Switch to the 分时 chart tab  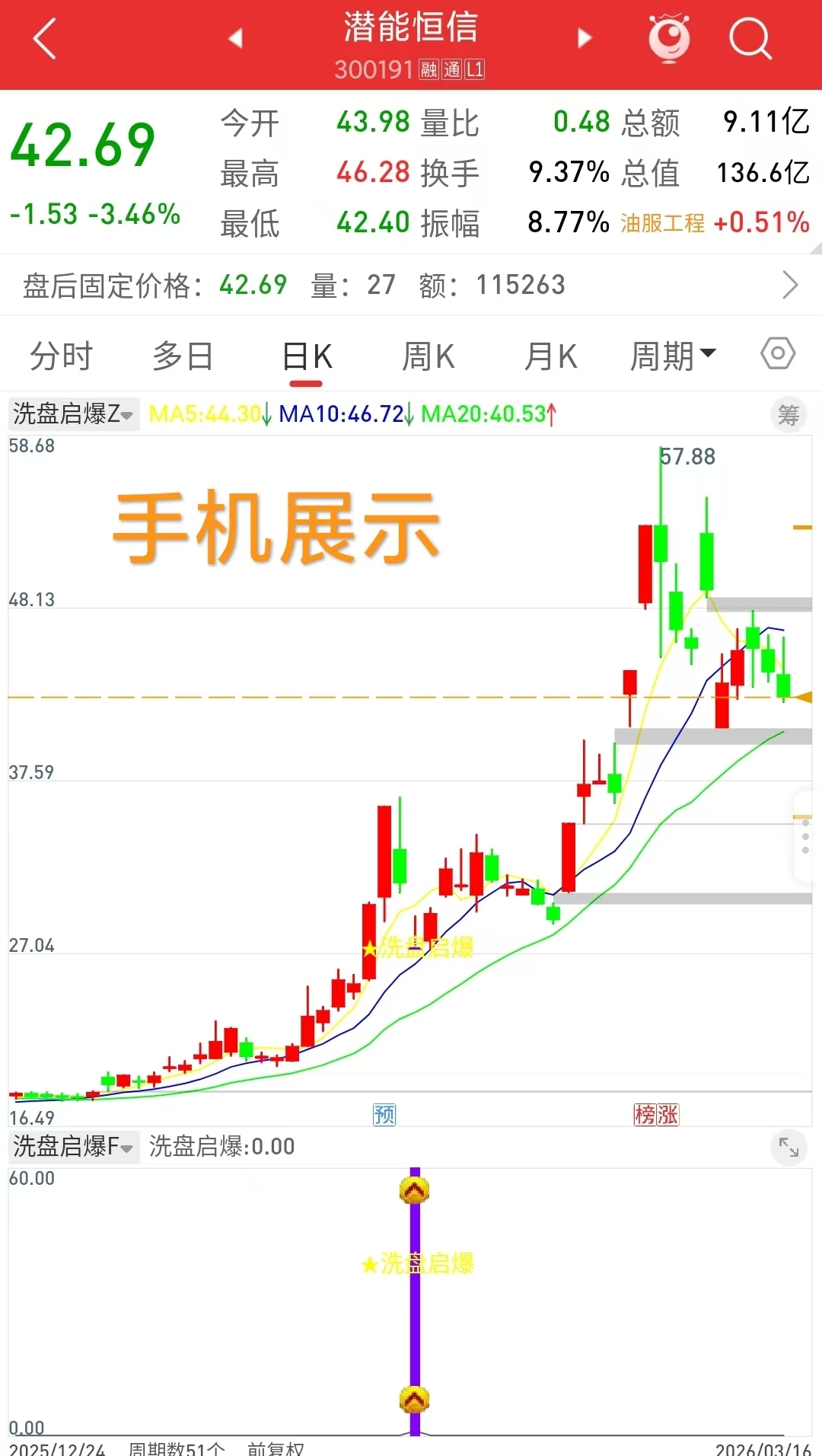click(x=61, y=356)
